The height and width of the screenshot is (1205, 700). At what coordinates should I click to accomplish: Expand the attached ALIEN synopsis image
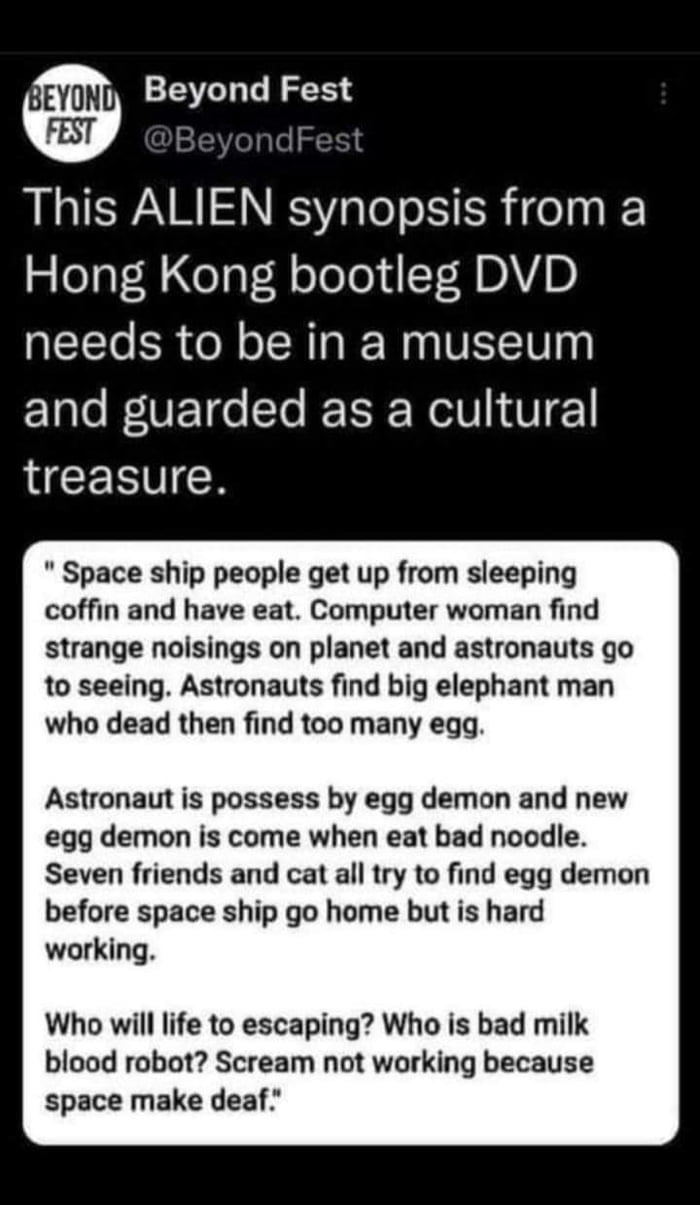click(350, 840)
